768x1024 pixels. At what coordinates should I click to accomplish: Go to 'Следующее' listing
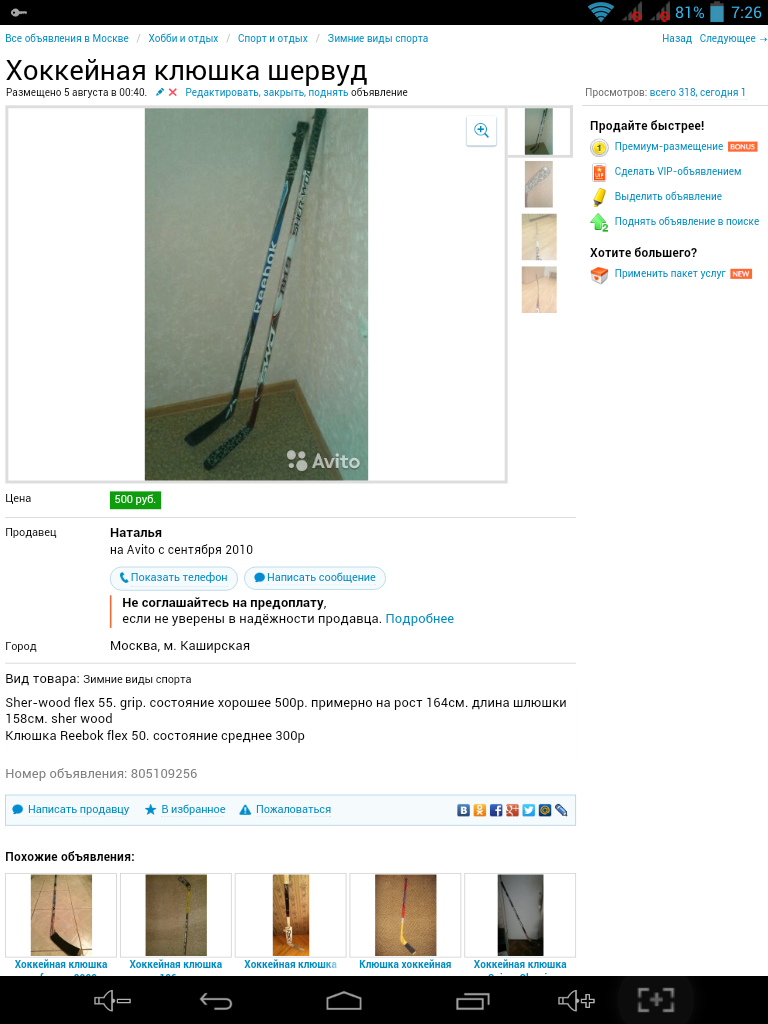[x=727, y=38]
